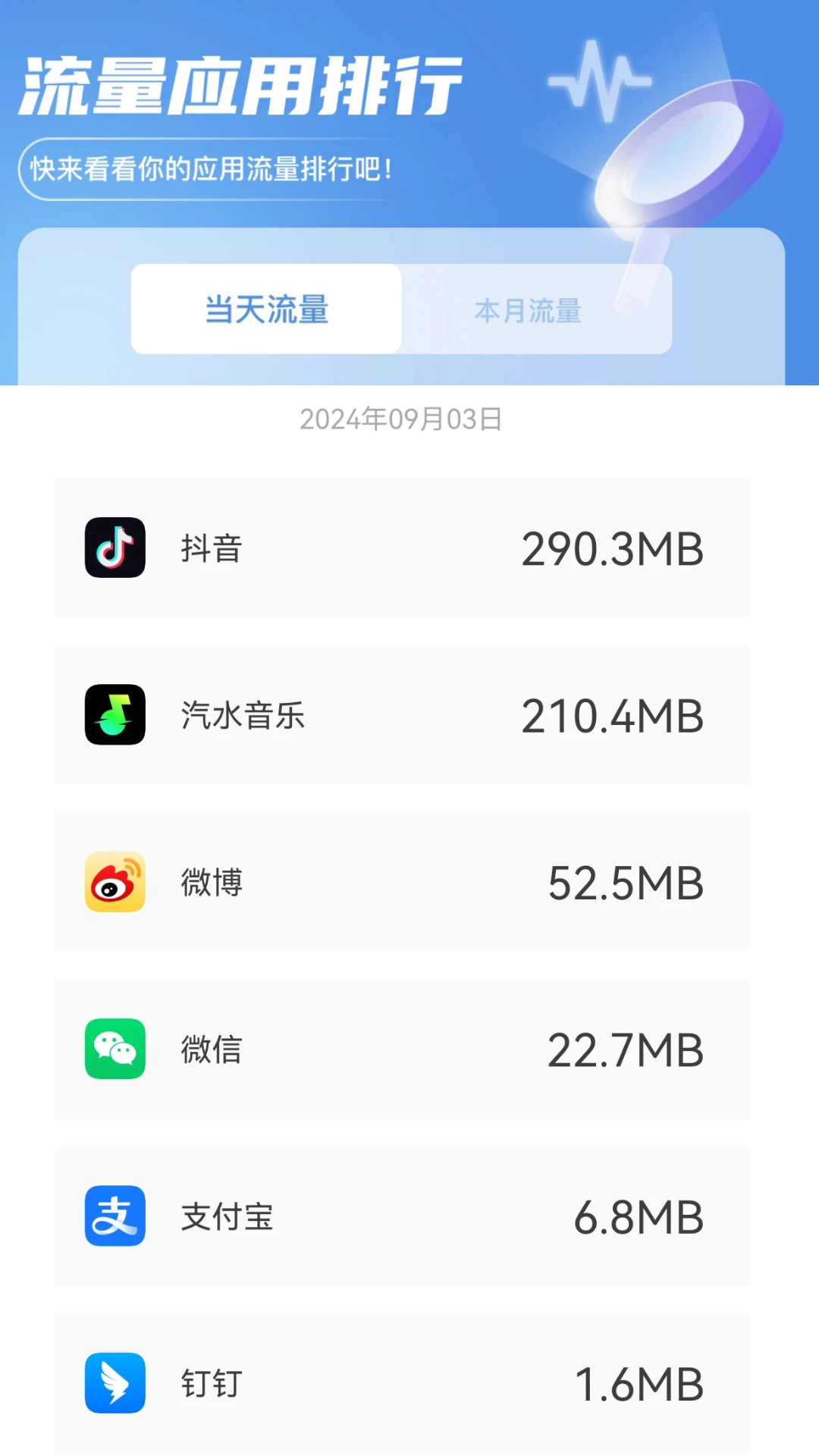
Task: Select the waveform pulse graphic
Action: pyautogui.click(x=599, y=80)
